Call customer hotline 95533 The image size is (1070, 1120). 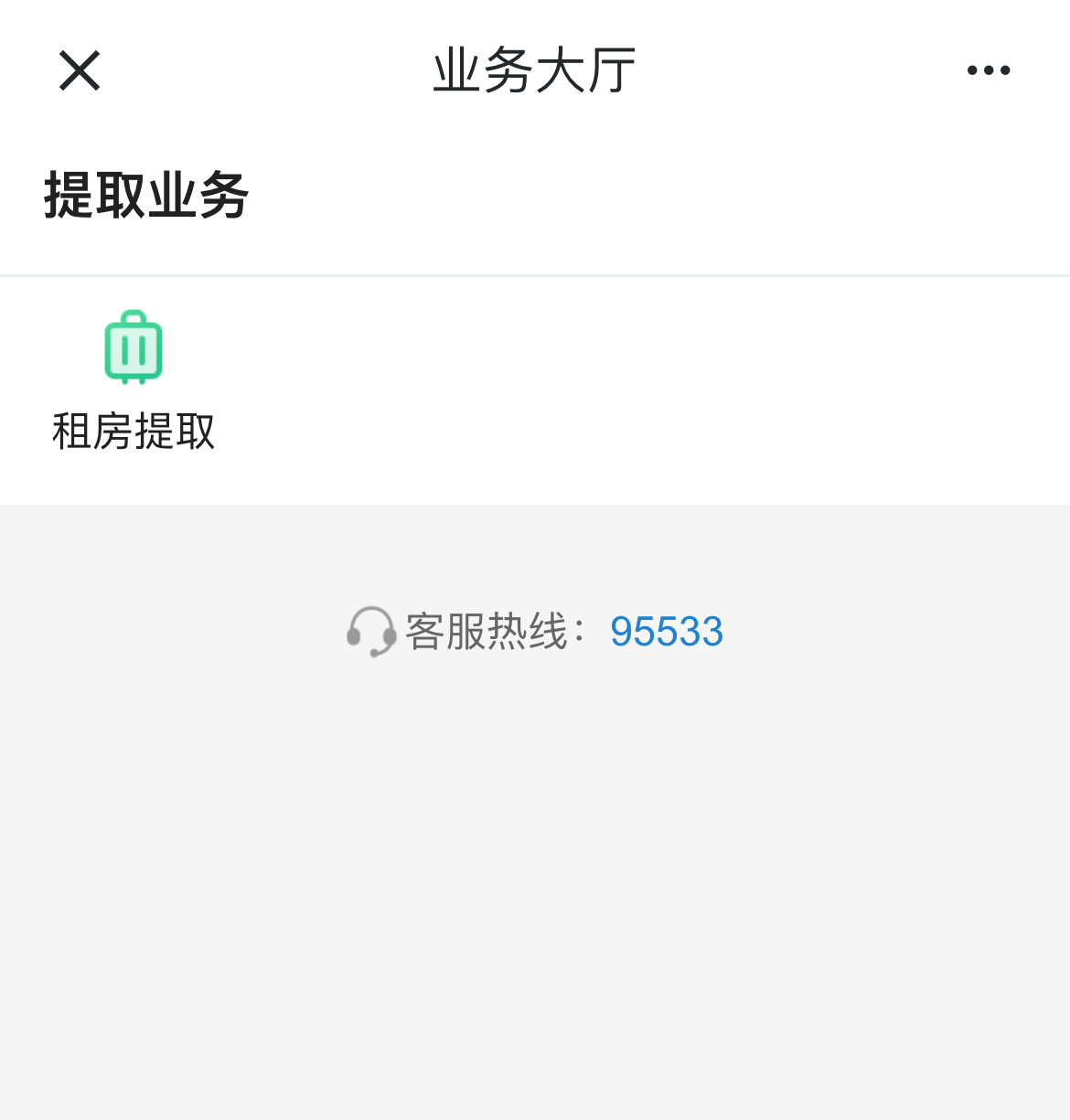[666, 632]
